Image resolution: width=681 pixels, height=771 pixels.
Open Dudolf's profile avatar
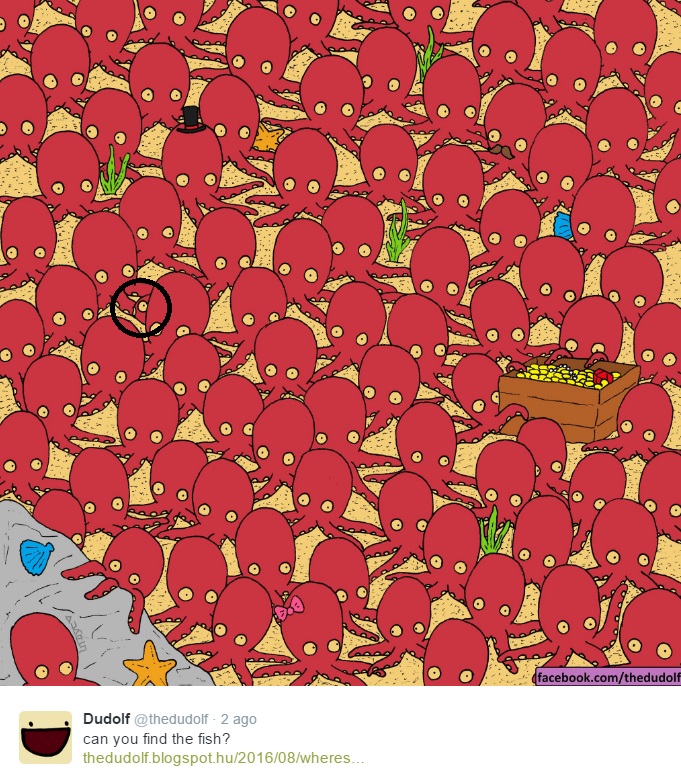point(45,738)
